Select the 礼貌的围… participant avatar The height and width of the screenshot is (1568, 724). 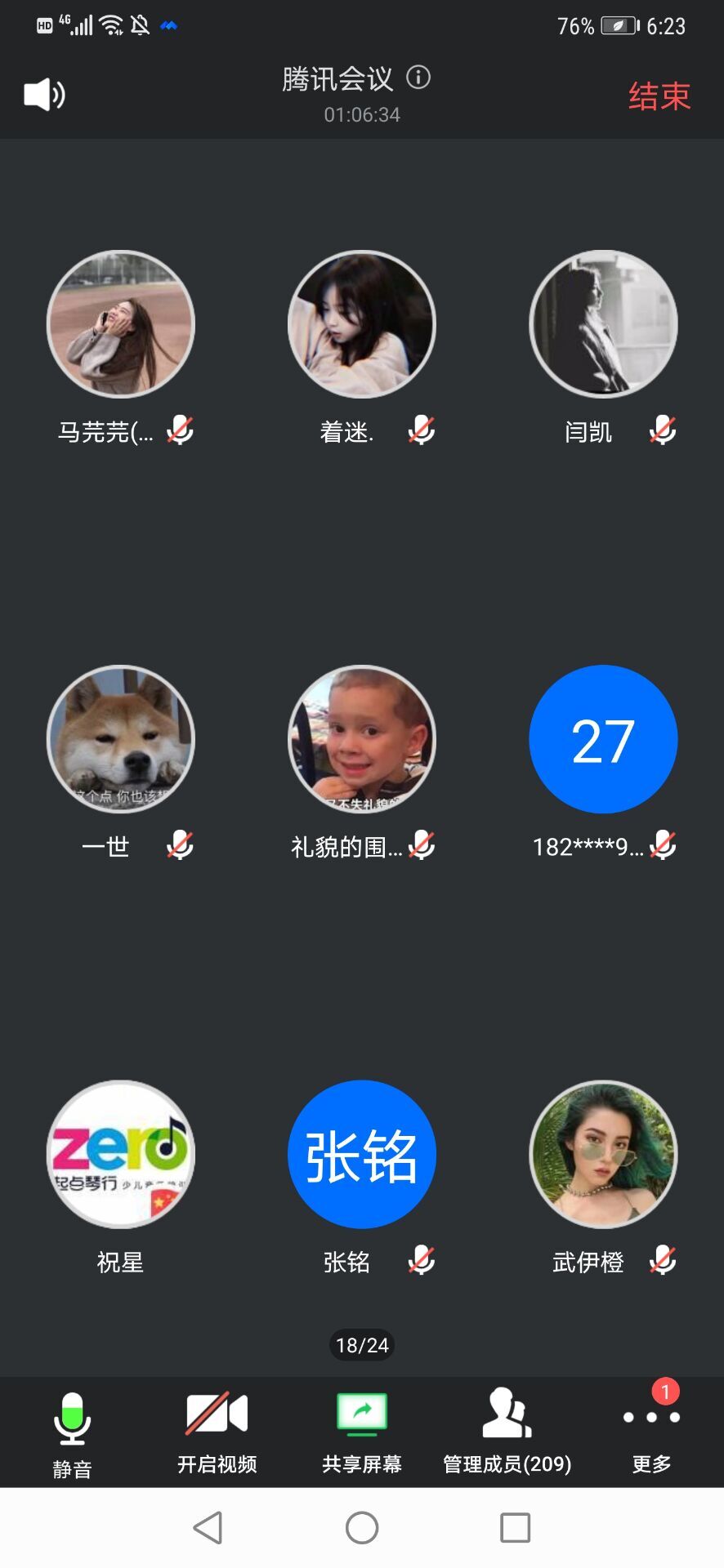point(362,739)
